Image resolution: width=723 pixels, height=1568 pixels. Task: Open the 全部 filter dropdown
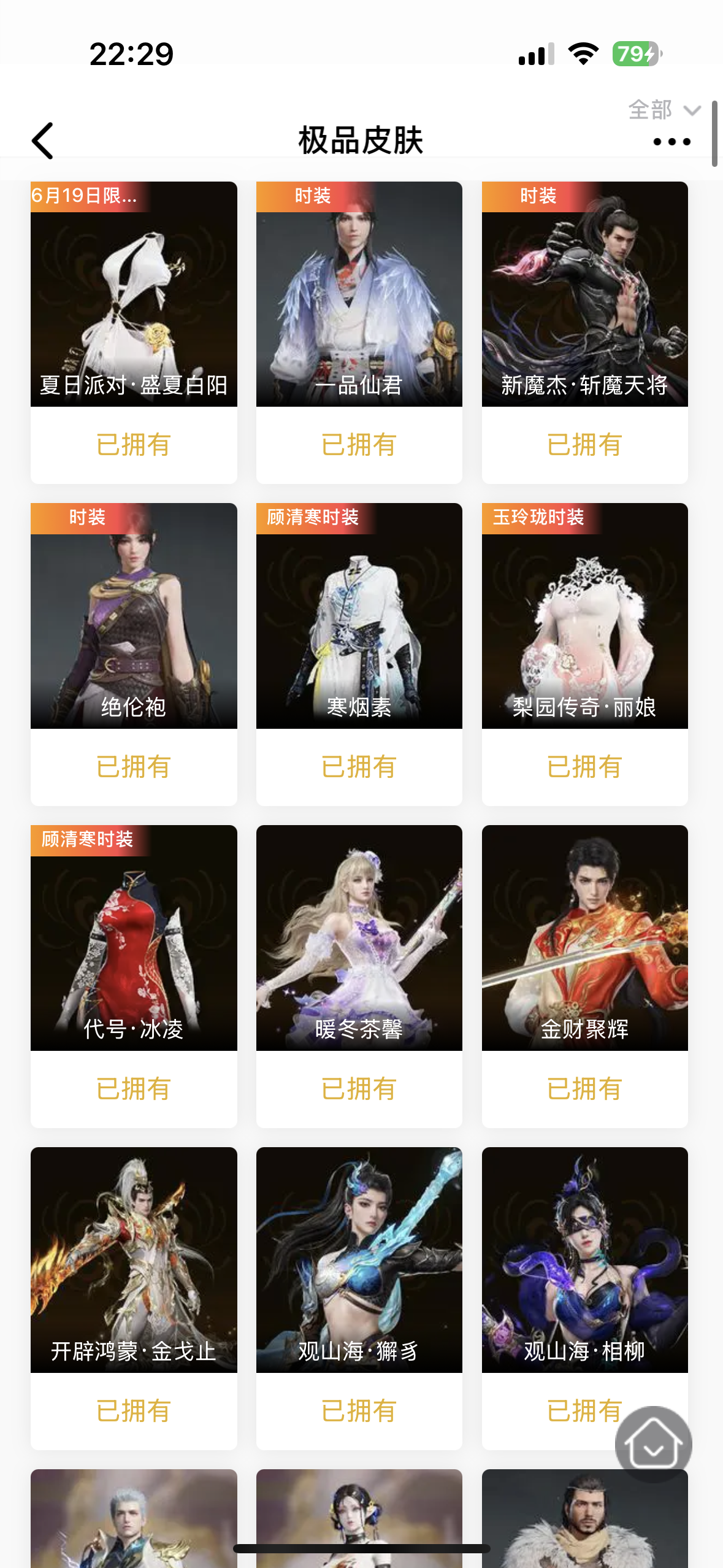click(664, 110)
